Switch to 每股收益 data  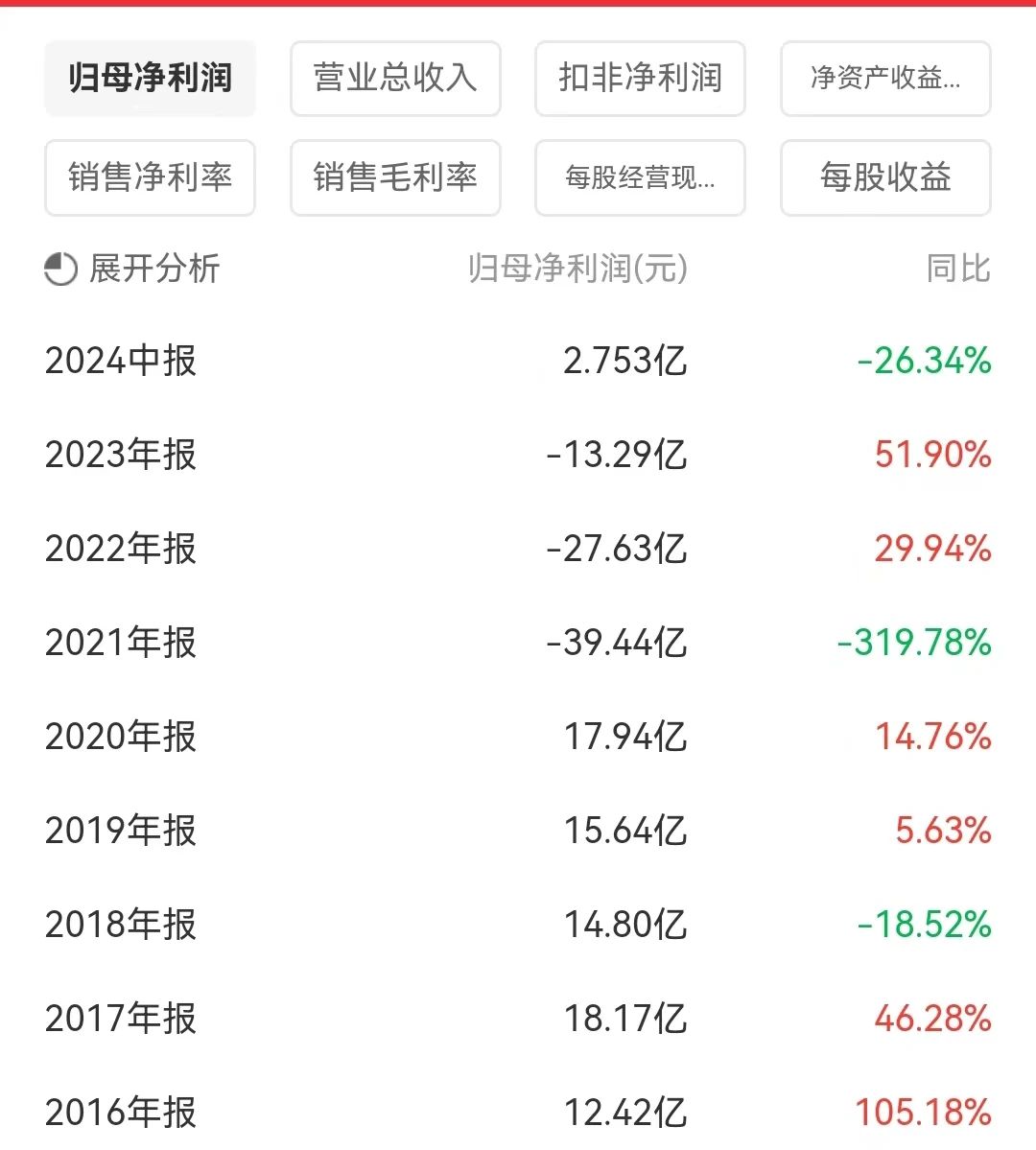(885, 178)
